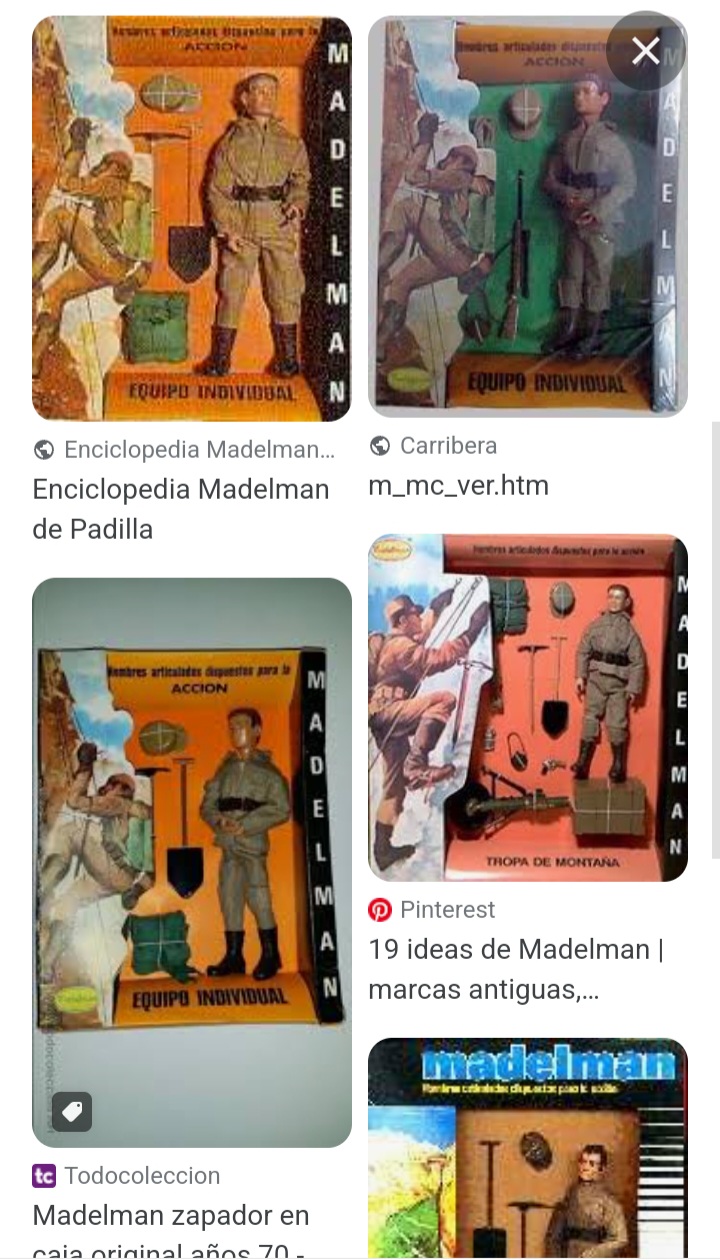Screen dimensions: 720x1260
Task: Open the 'Enciclopedia Madelman de Padilla' title link
Action: 181,508
